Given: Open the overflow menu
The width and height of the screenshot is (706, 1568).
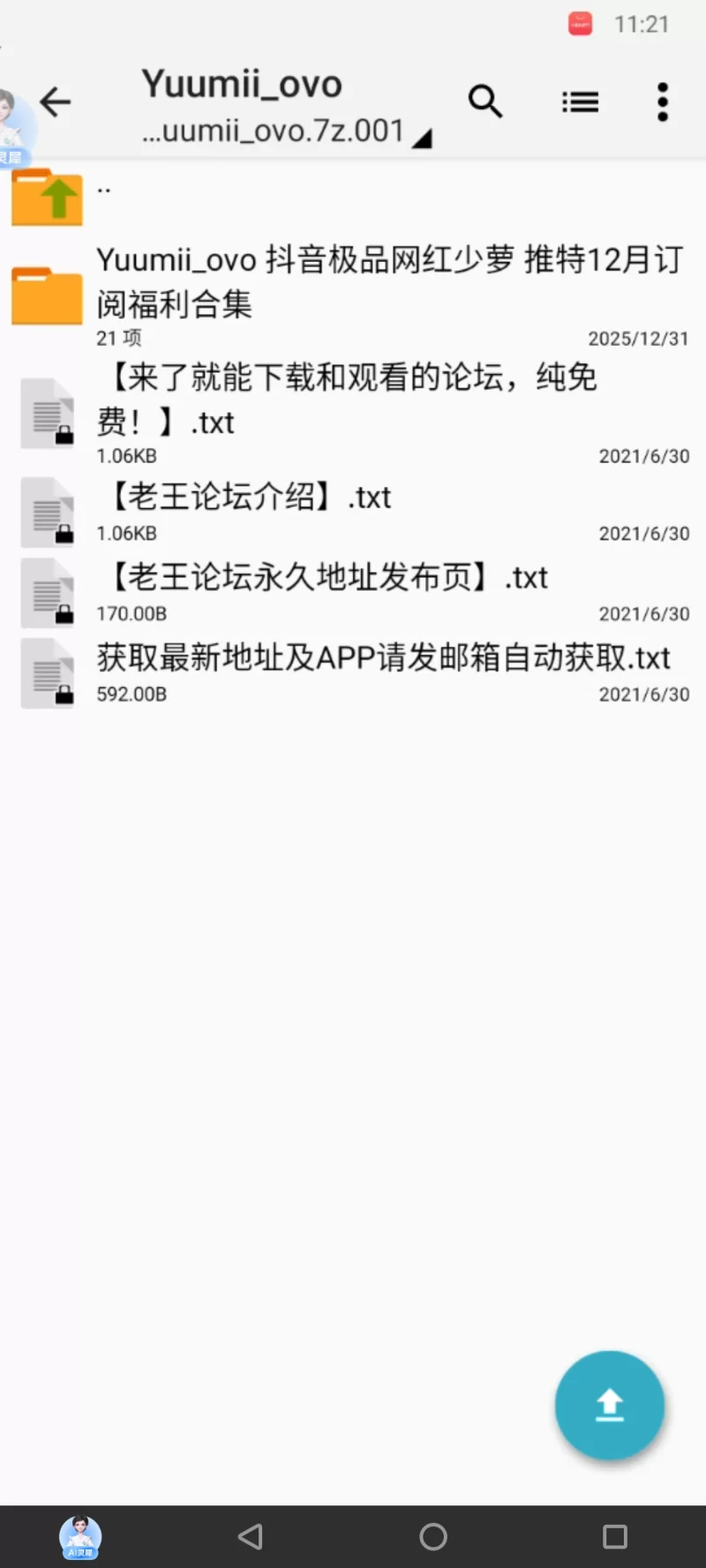Looking at the screenshot, I should click(663, 102).
